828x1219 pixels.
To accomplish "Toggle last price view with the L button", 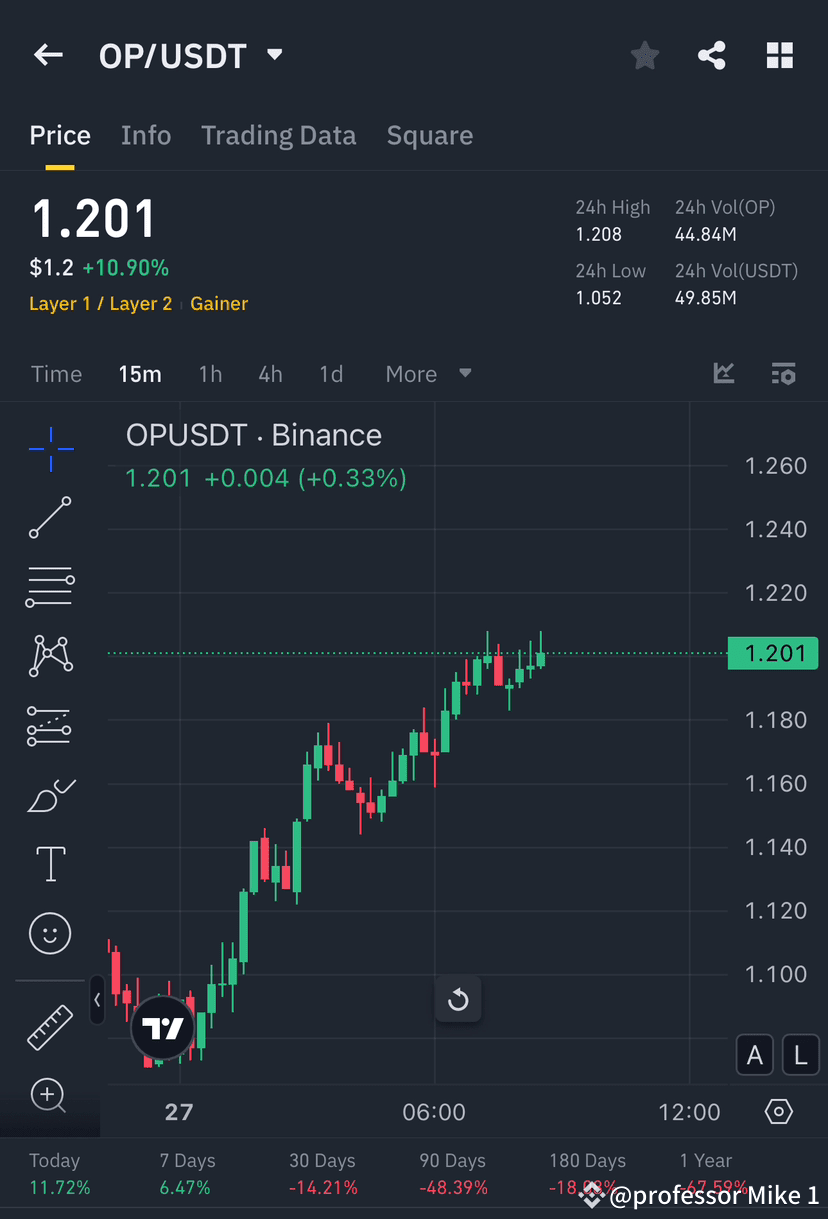I will [798, 1055].
